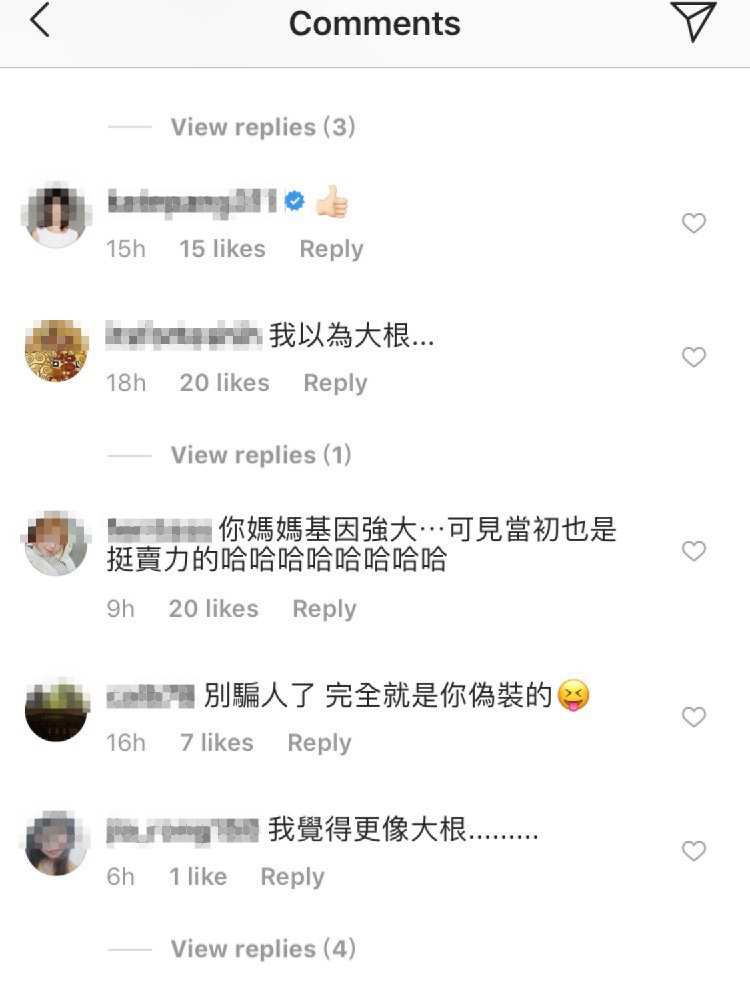The image size is (750, 999).
Task: Like the comment 我以為大根...
Action: (x=693, y=357)
